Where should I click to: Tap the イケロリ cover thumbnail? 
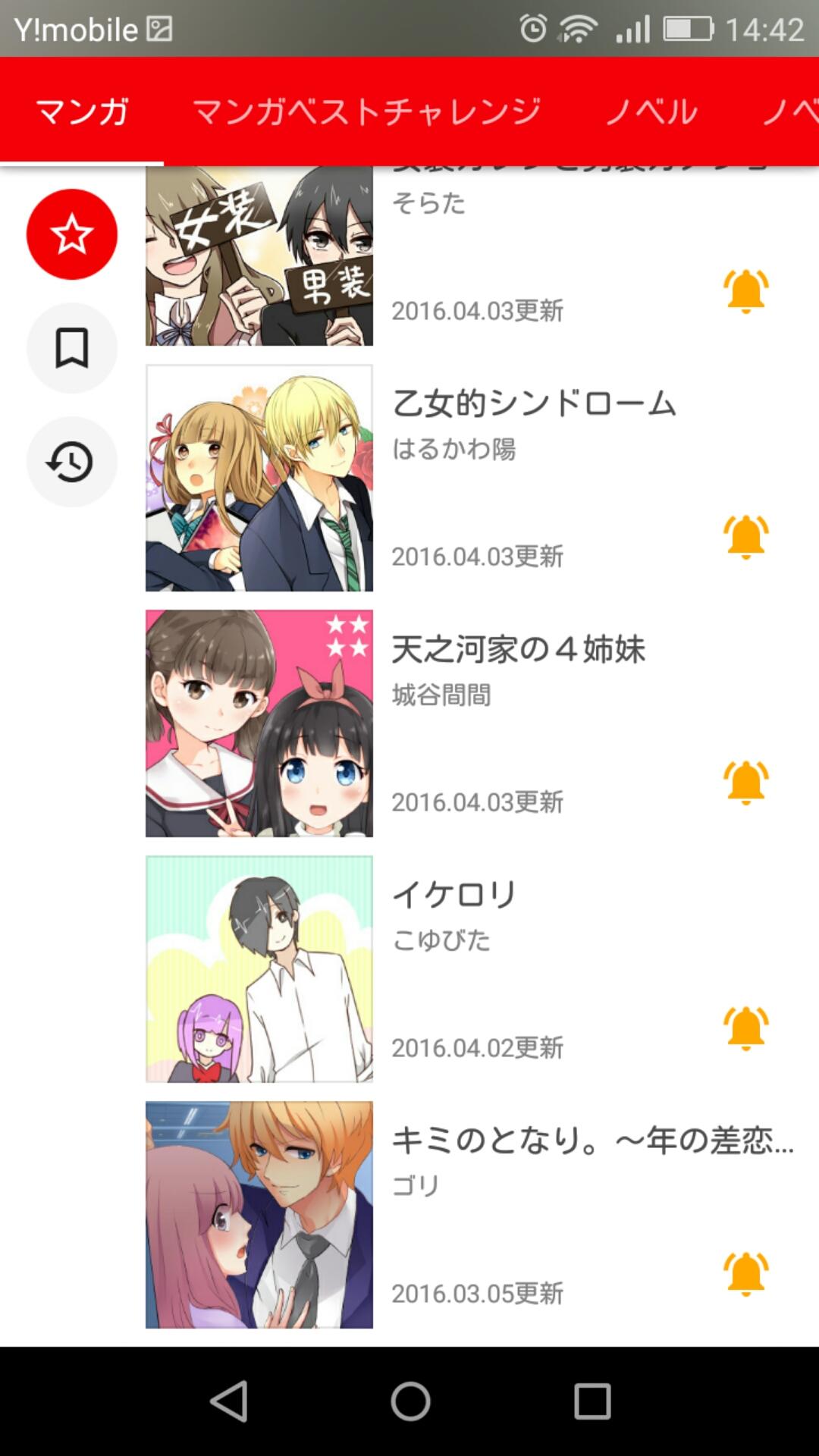(x=259, y=967)
